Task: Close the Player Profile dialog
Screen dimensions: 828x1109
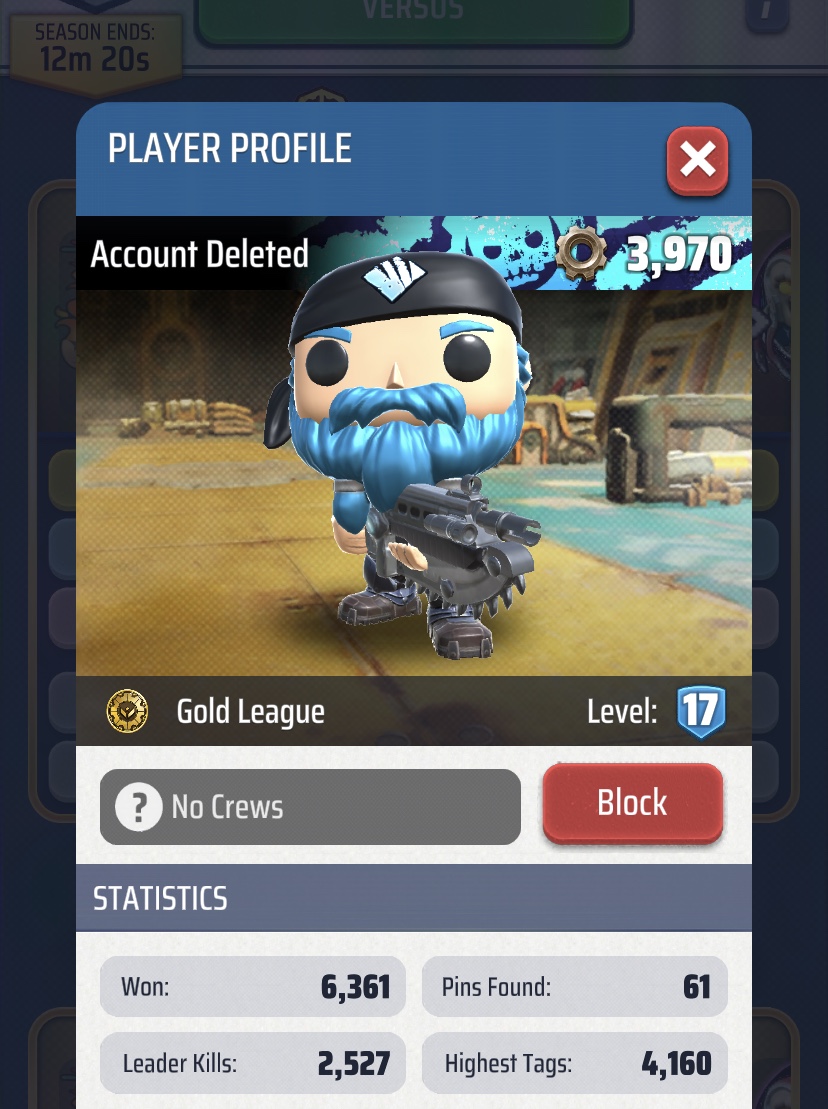Action: [697, 160]
